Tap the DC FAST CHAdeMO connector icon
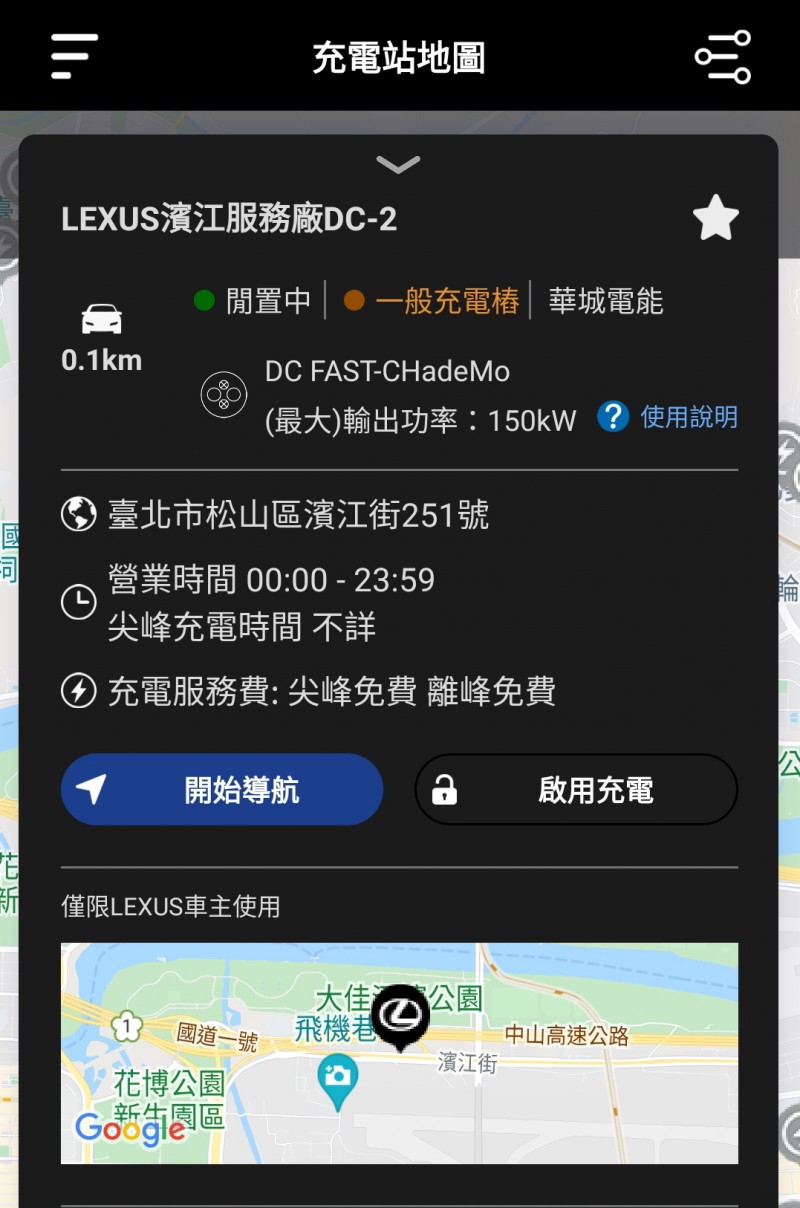 coord(222,394)
